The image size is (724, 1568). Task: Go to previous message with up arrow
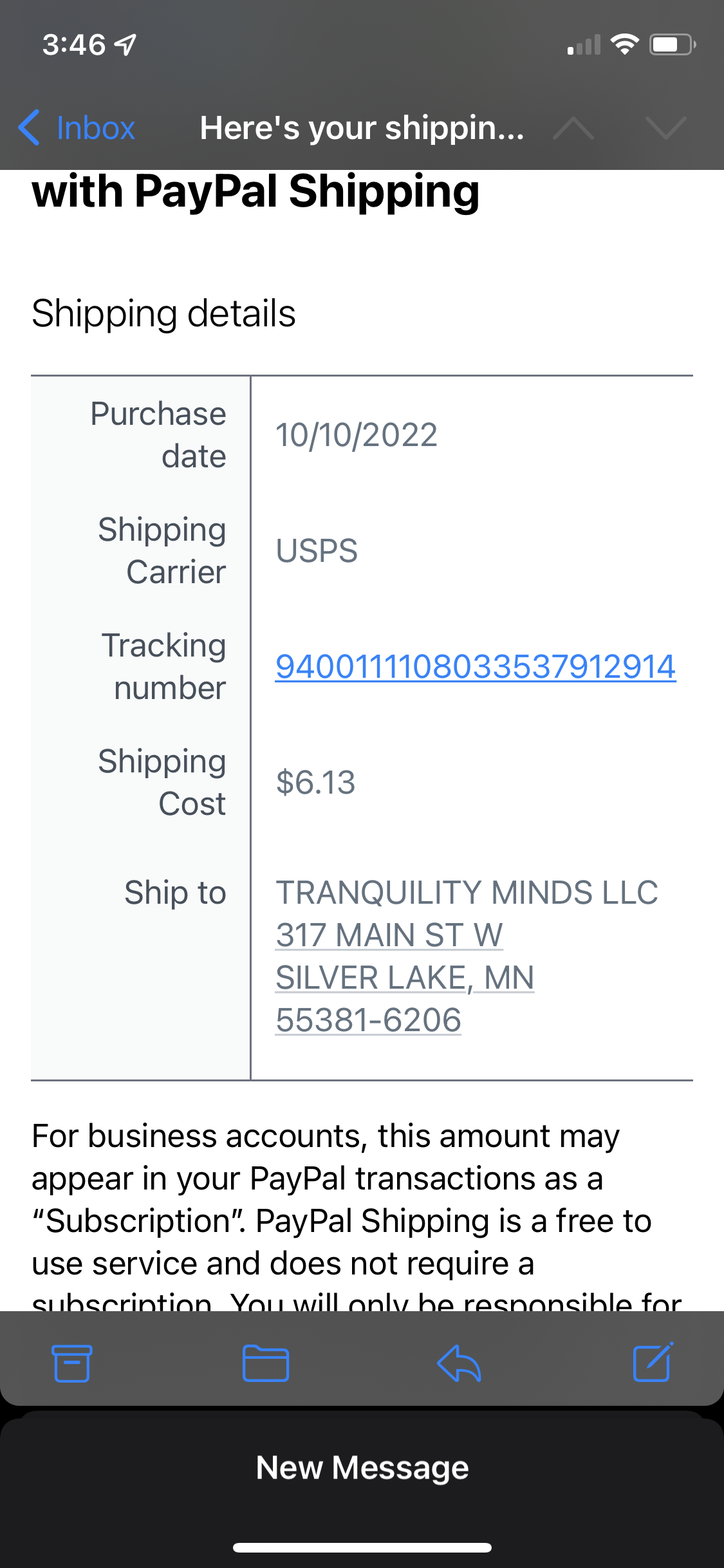coord(573,128)
